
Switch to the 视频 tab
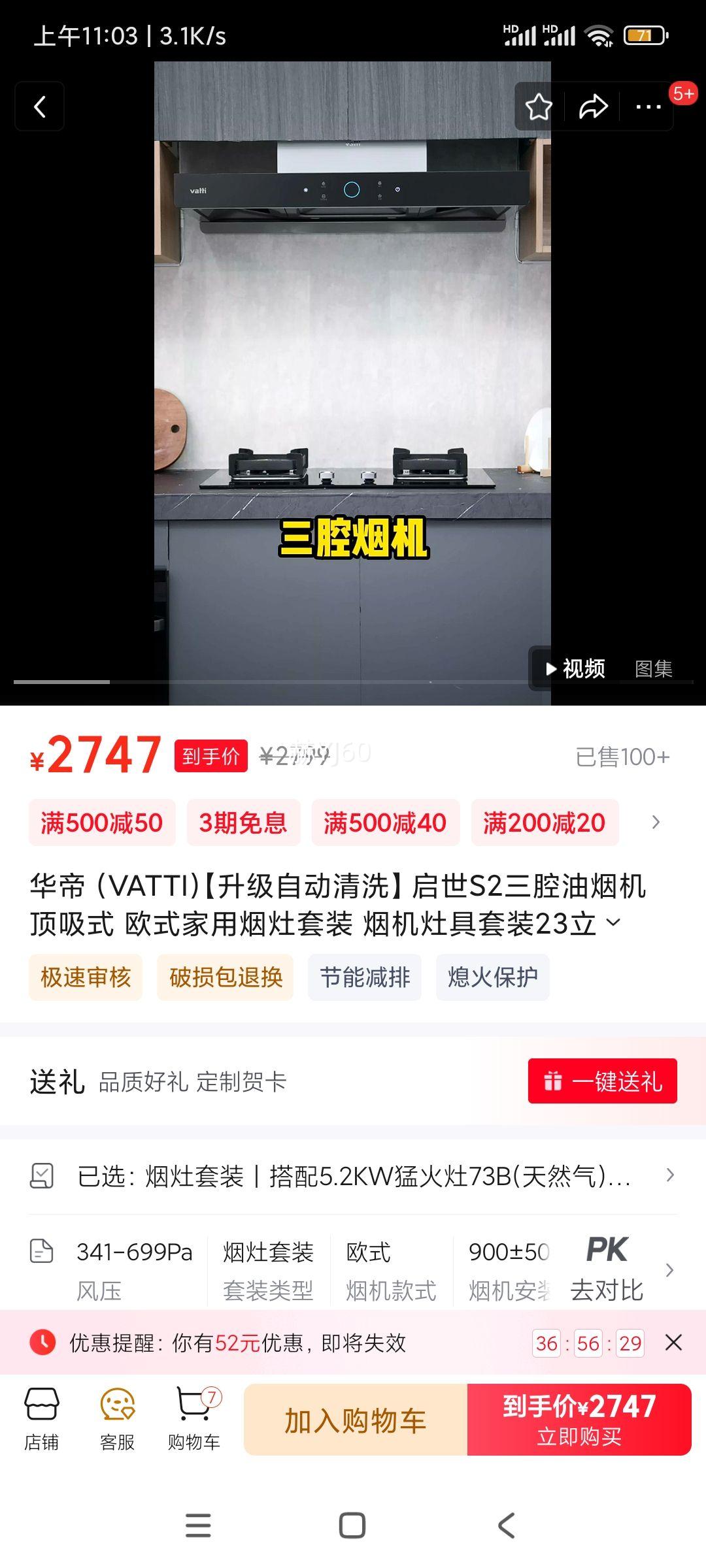point(582,669)
